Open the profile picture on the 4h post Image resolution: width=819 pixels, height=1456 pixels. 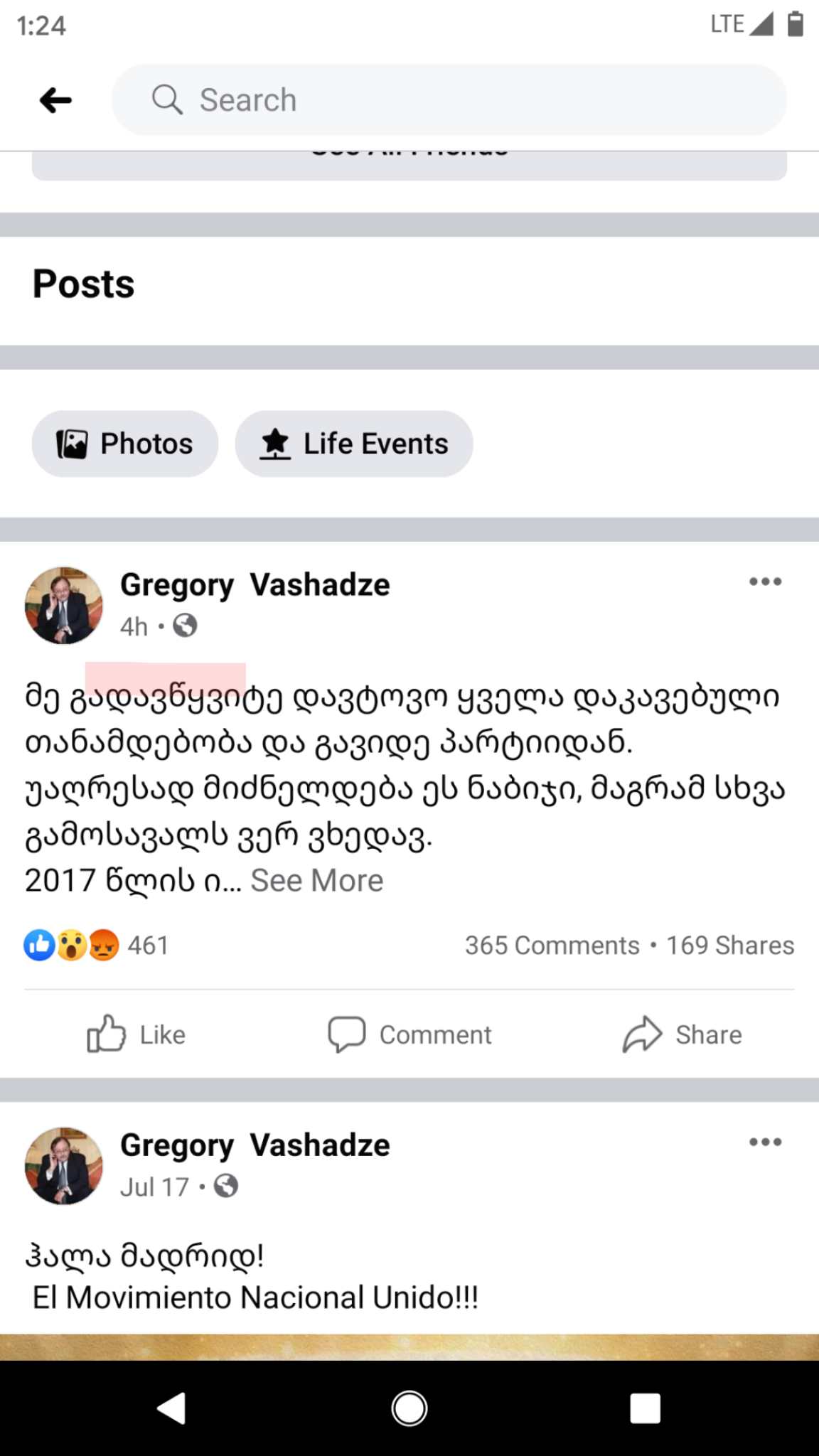(64, 606)
